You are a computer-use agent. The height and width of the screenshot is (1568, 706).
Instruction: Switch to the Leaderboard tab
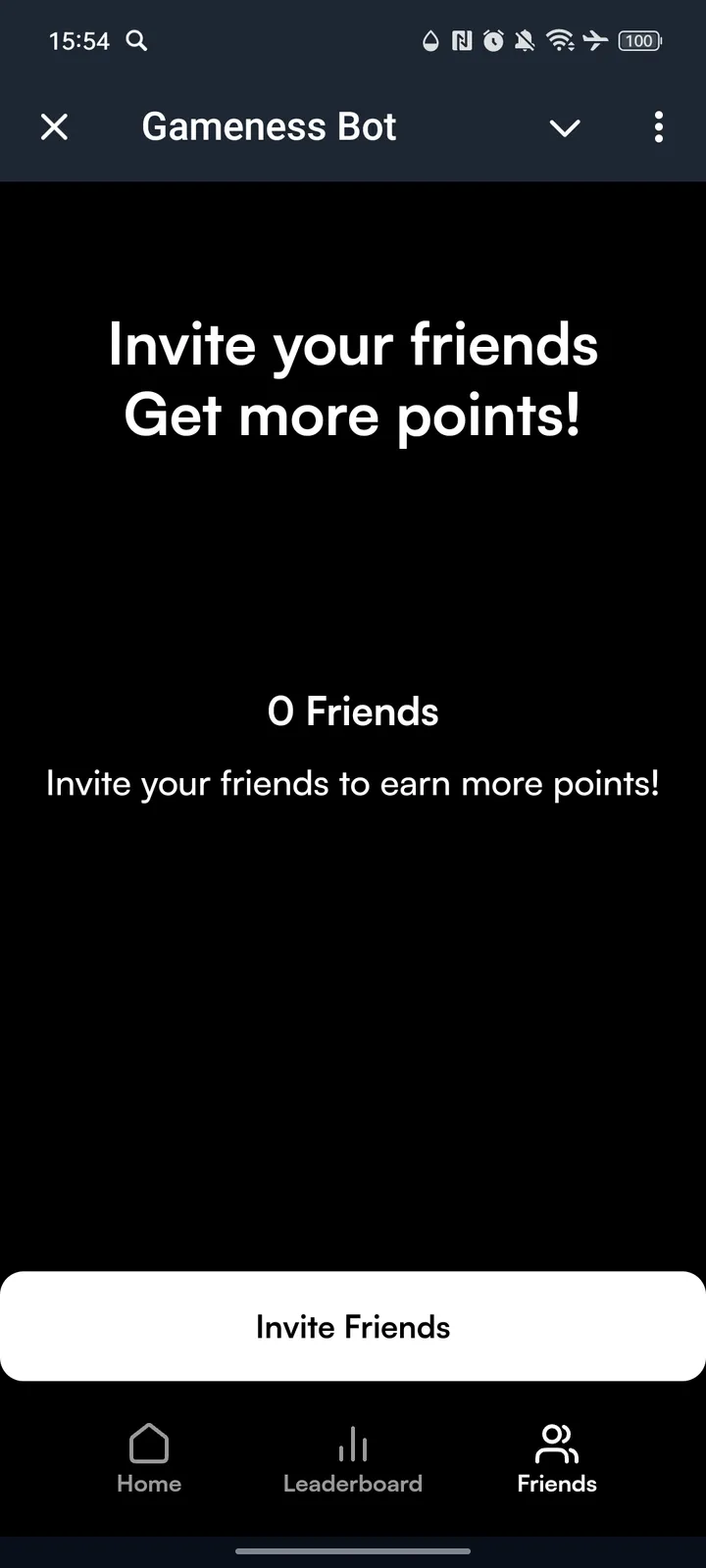coord(352,1458)
